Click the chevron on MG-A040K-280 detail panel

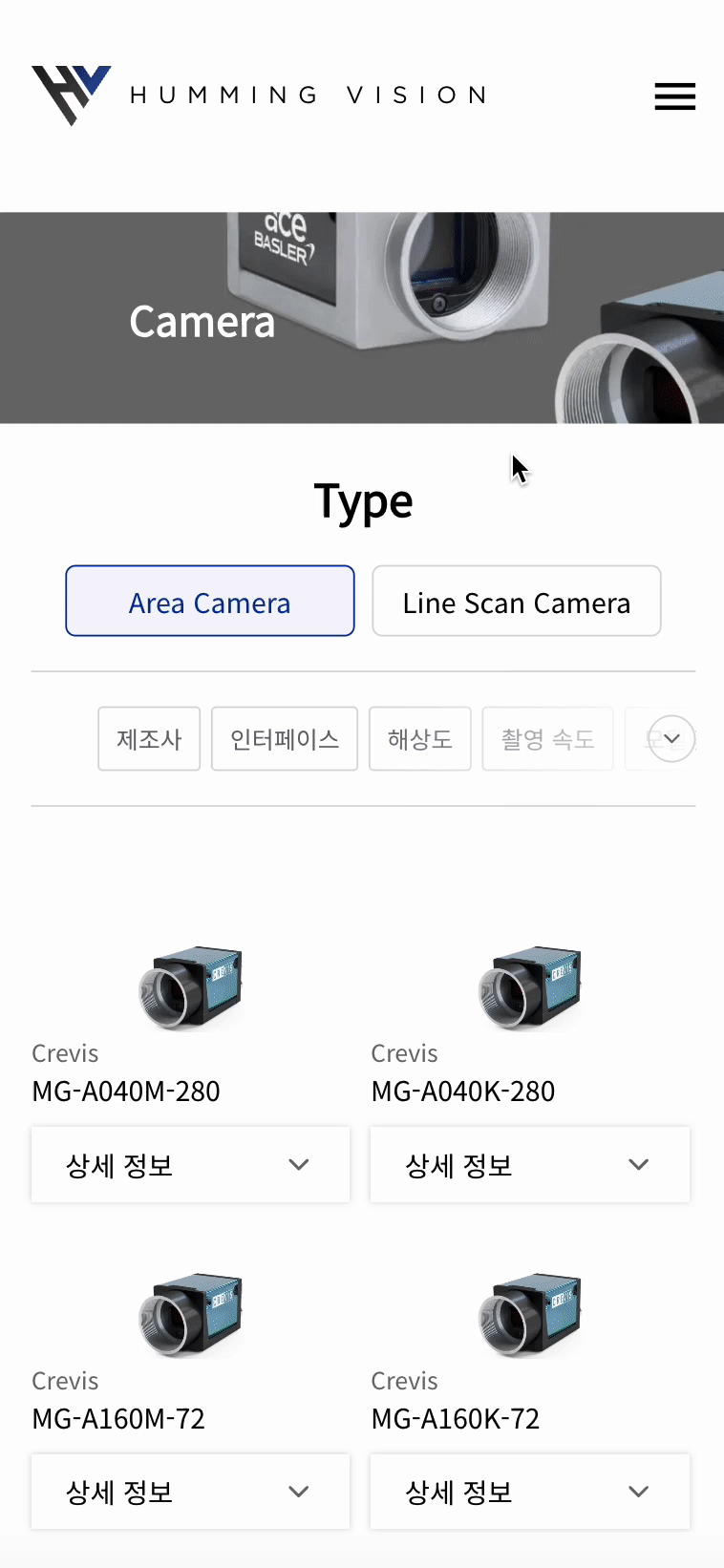[638, 1164]
